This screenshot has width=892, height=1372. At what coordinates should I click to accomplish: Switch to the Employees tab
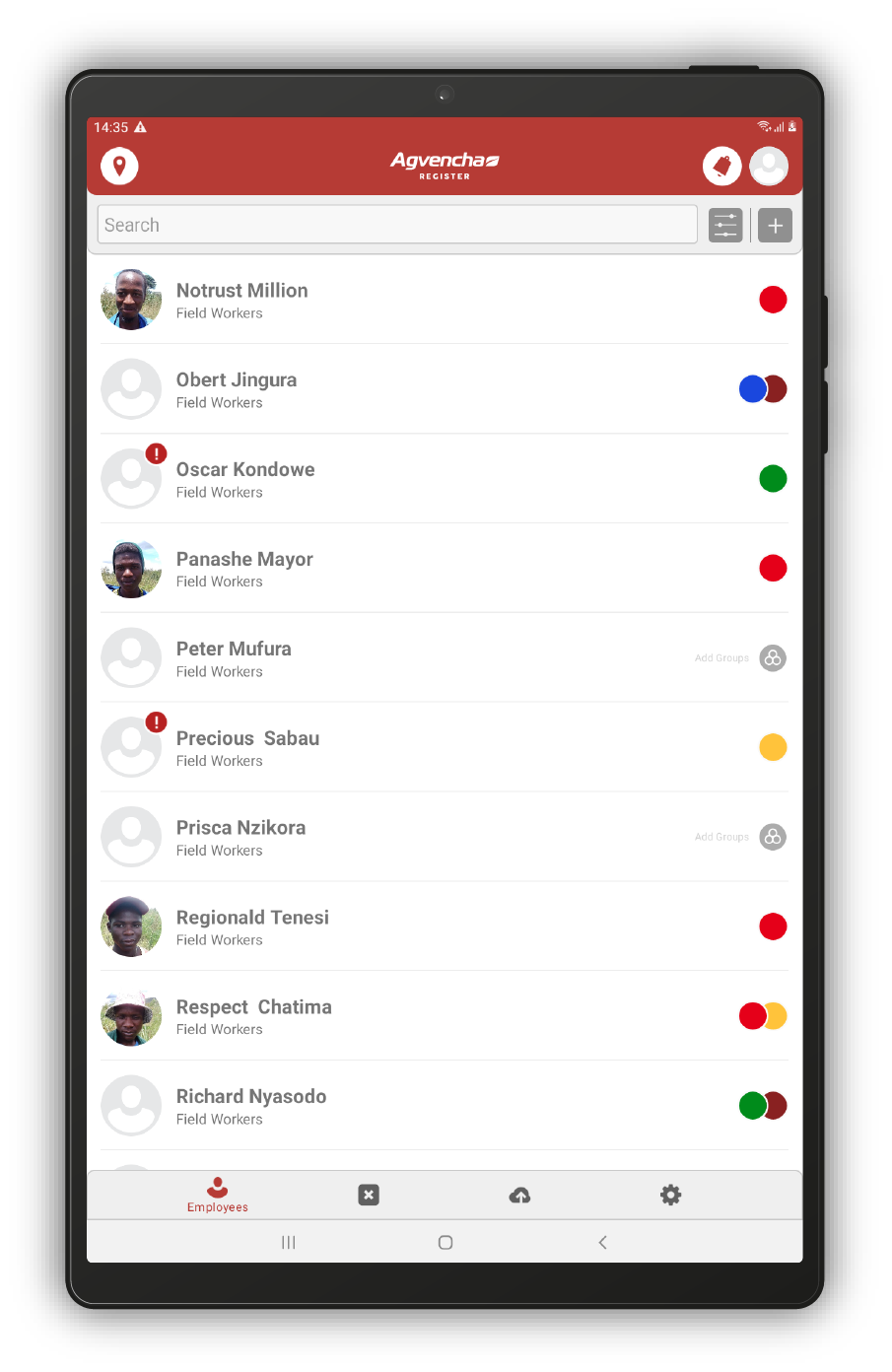click(218, 1196)
